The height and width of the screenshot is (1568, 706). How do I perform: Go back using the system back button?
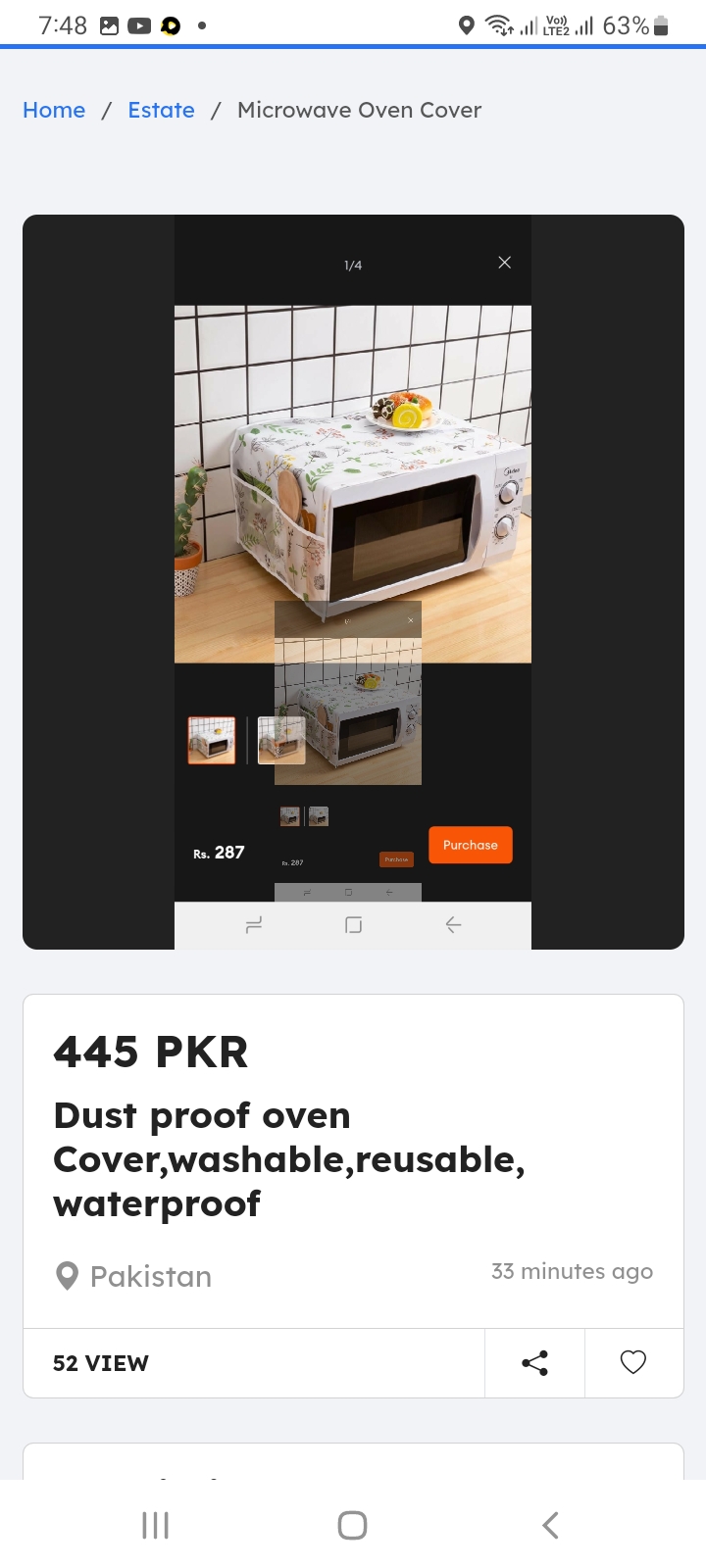(550, 1525)
